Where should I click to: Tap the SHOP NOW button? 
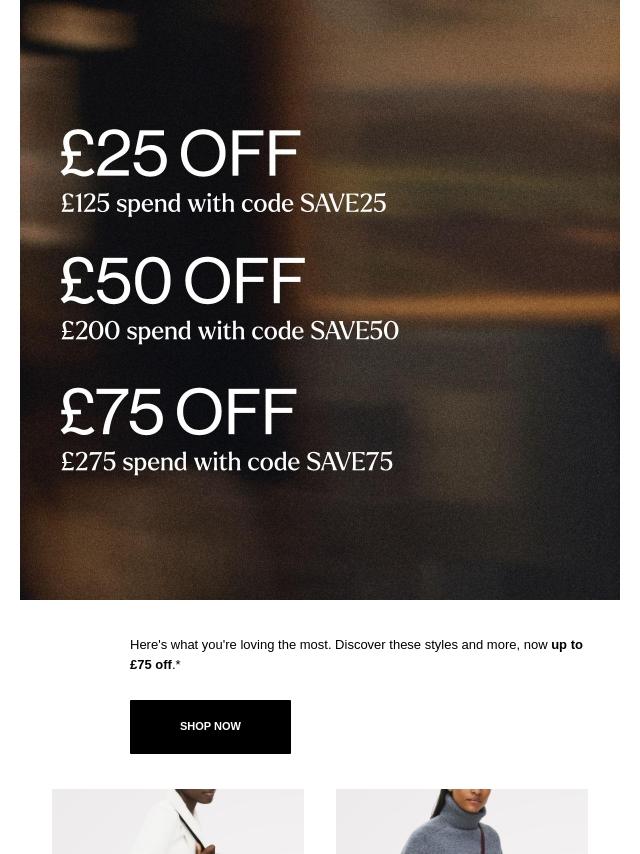[x=210, y=727]
